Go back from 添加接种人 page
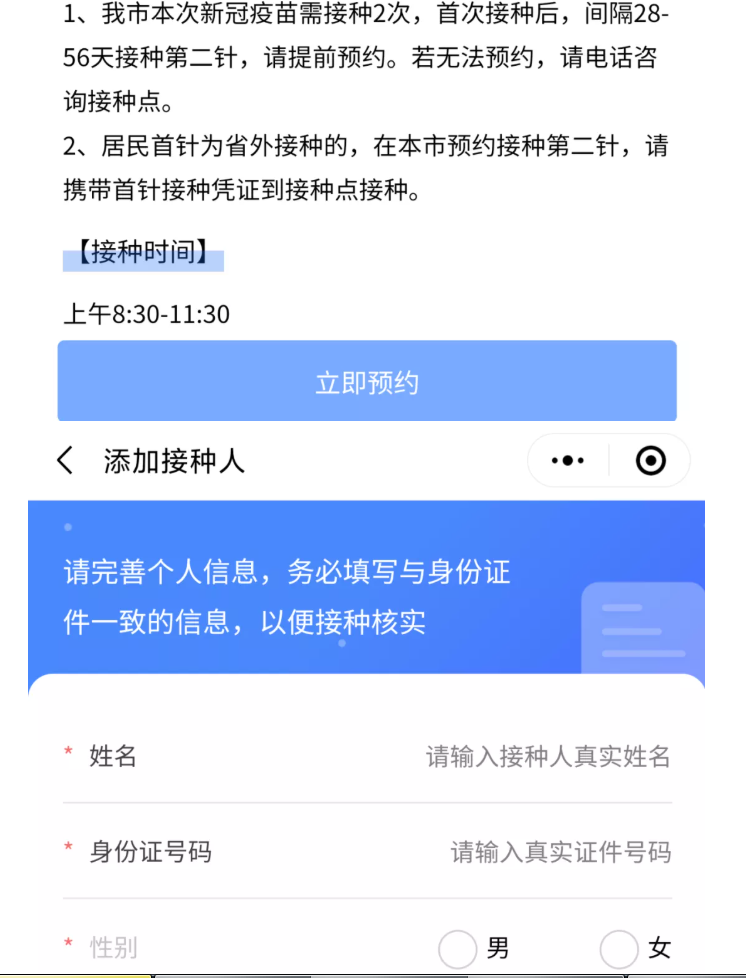 [x=66, y=461]
